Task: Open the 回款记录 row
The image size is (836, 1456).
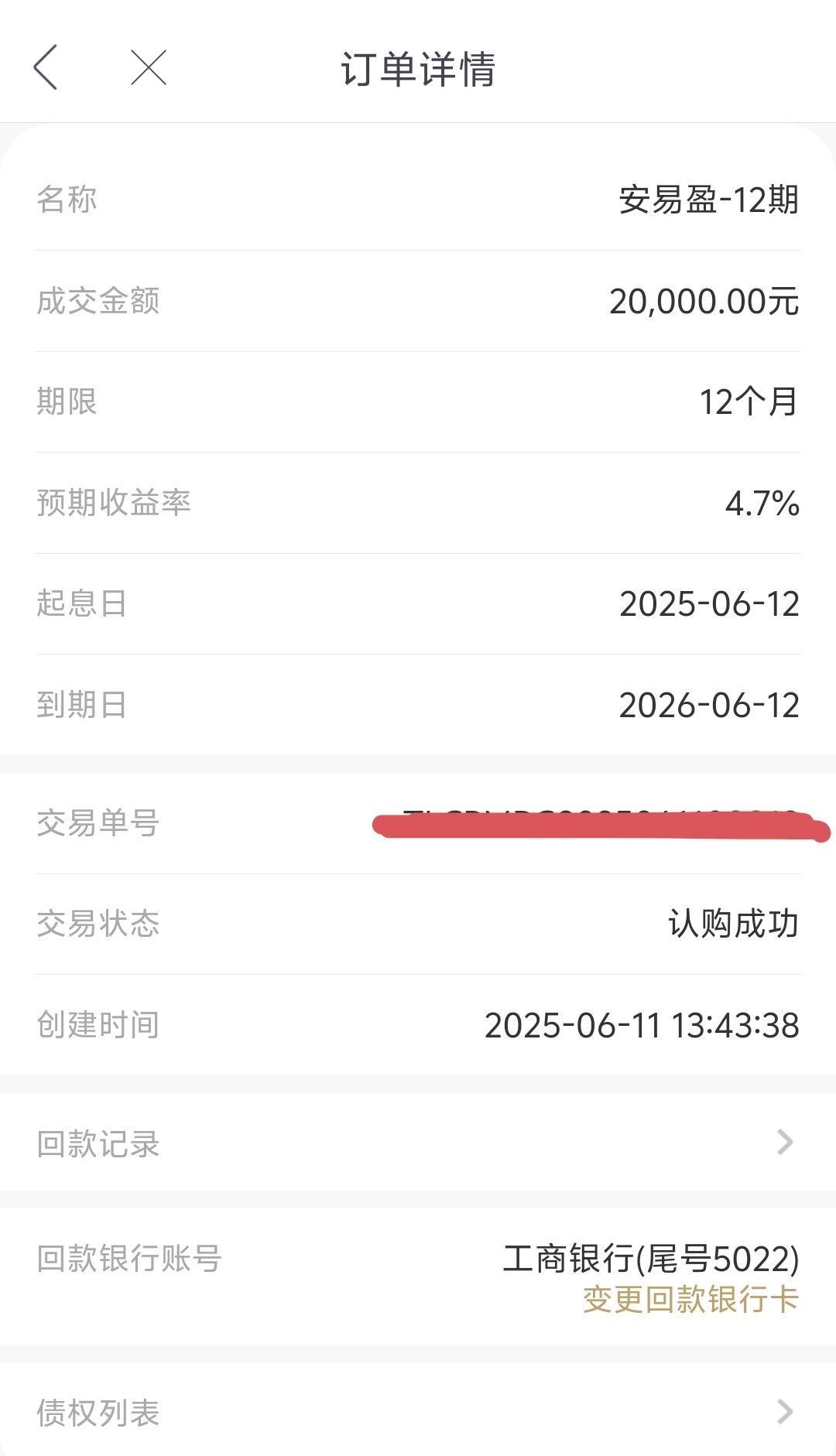Action: pyautogui.click(x=418, y=1143)
